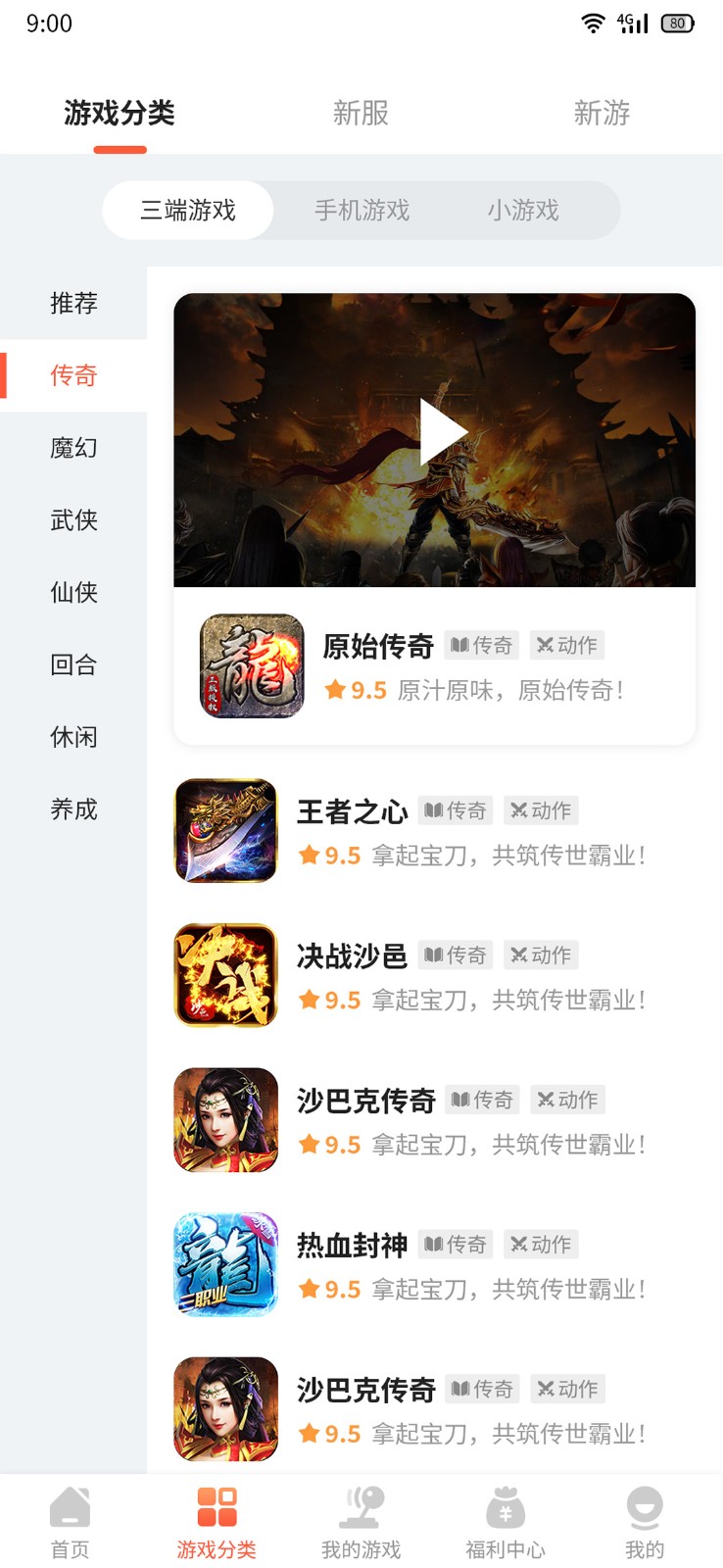Viewport: 723px width, 1568px height.
Task: Choose the 回合 category
Action: click(73, 665)
